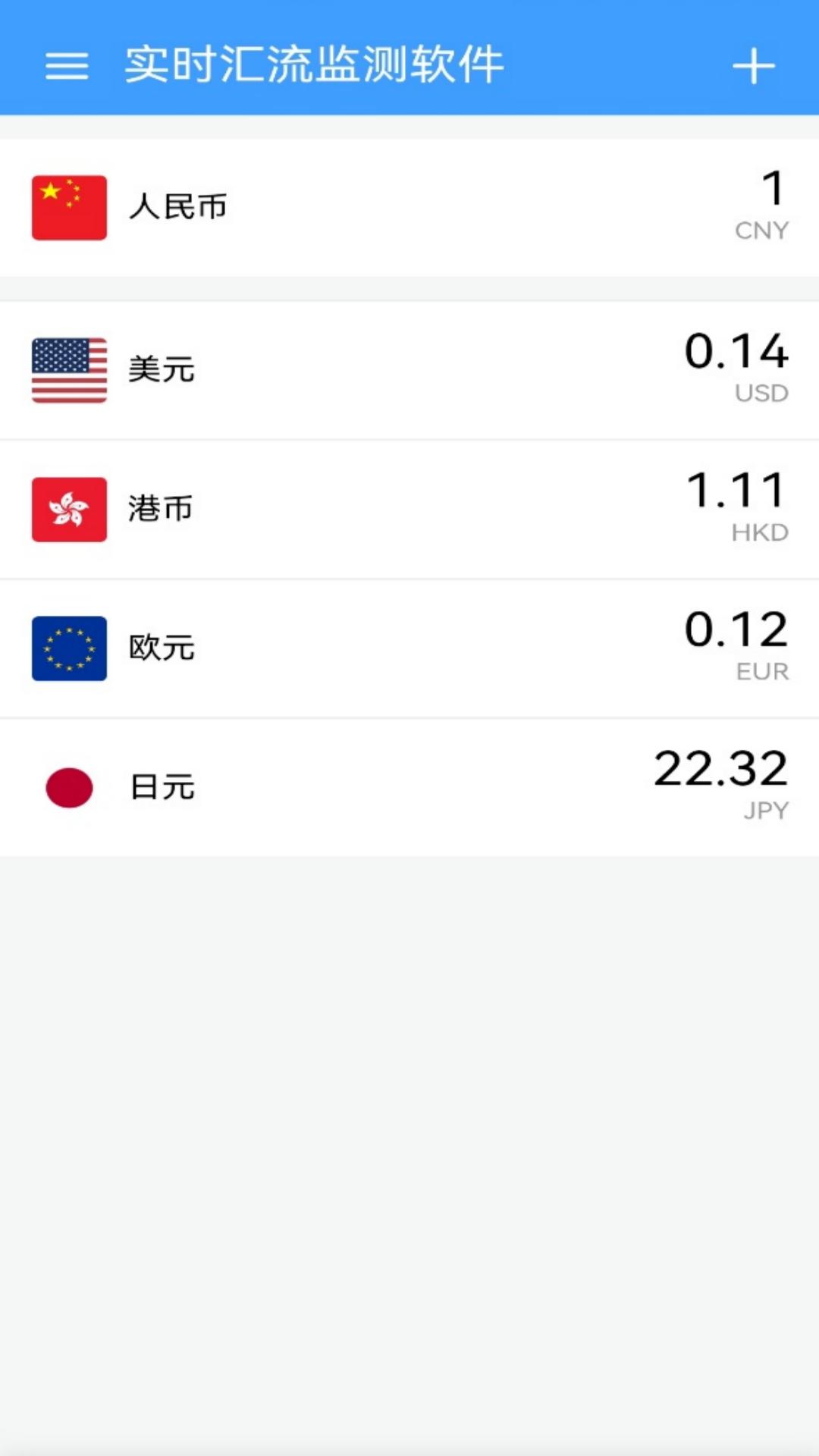The image size is (819, 1456).
Task: Click the JPY rate value 22.32
Action: pyautogui.click(x=719, y=768)
